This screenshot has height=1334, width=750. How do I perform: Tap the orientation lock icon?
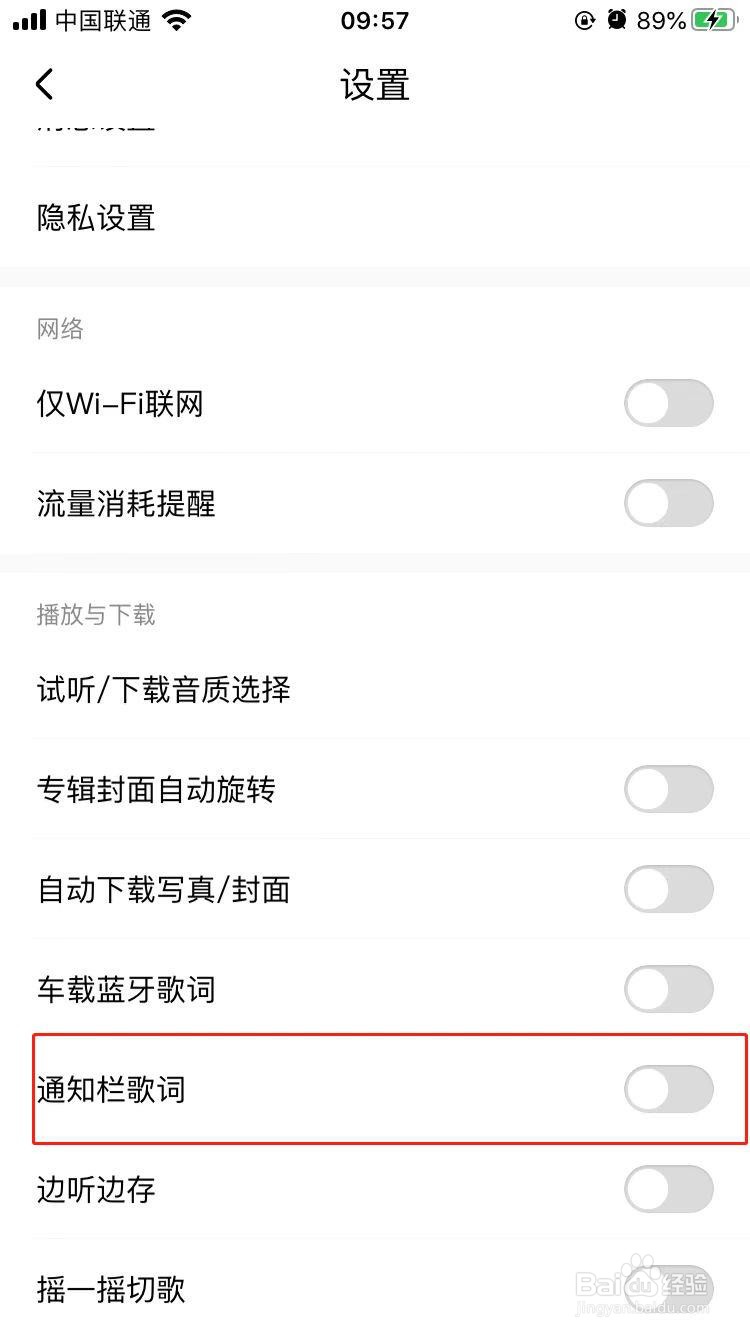(x=584, y=19)
